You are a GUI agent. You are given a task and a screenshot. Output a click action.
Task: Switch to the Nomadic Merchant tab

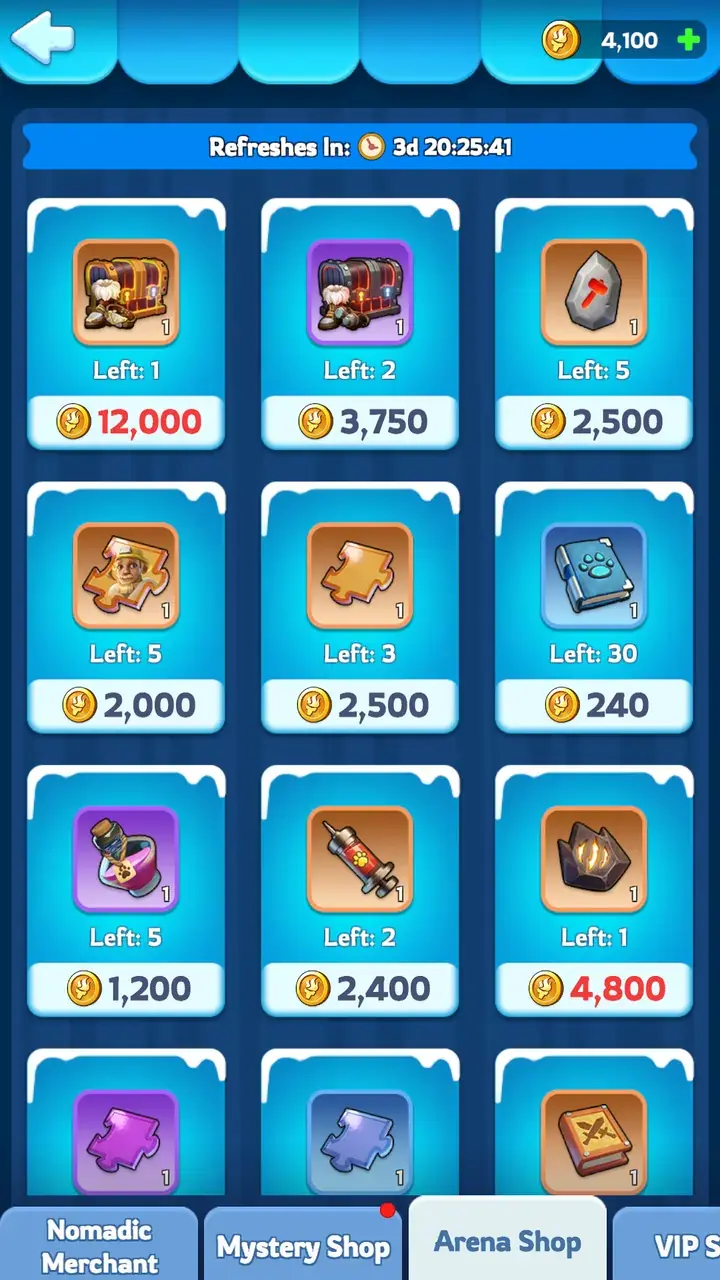99,1246
